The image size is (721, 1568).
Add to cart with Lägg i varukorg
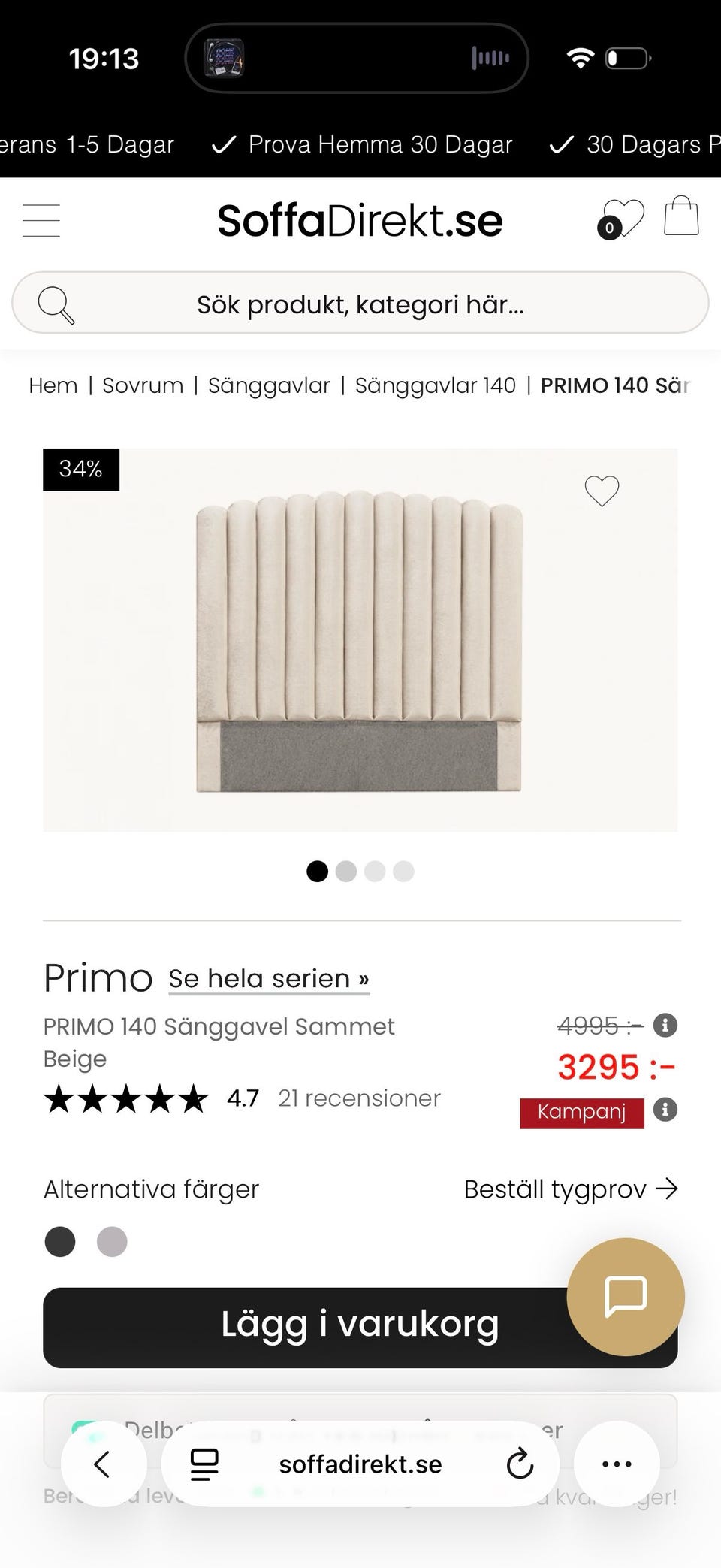coord(360,1328)
